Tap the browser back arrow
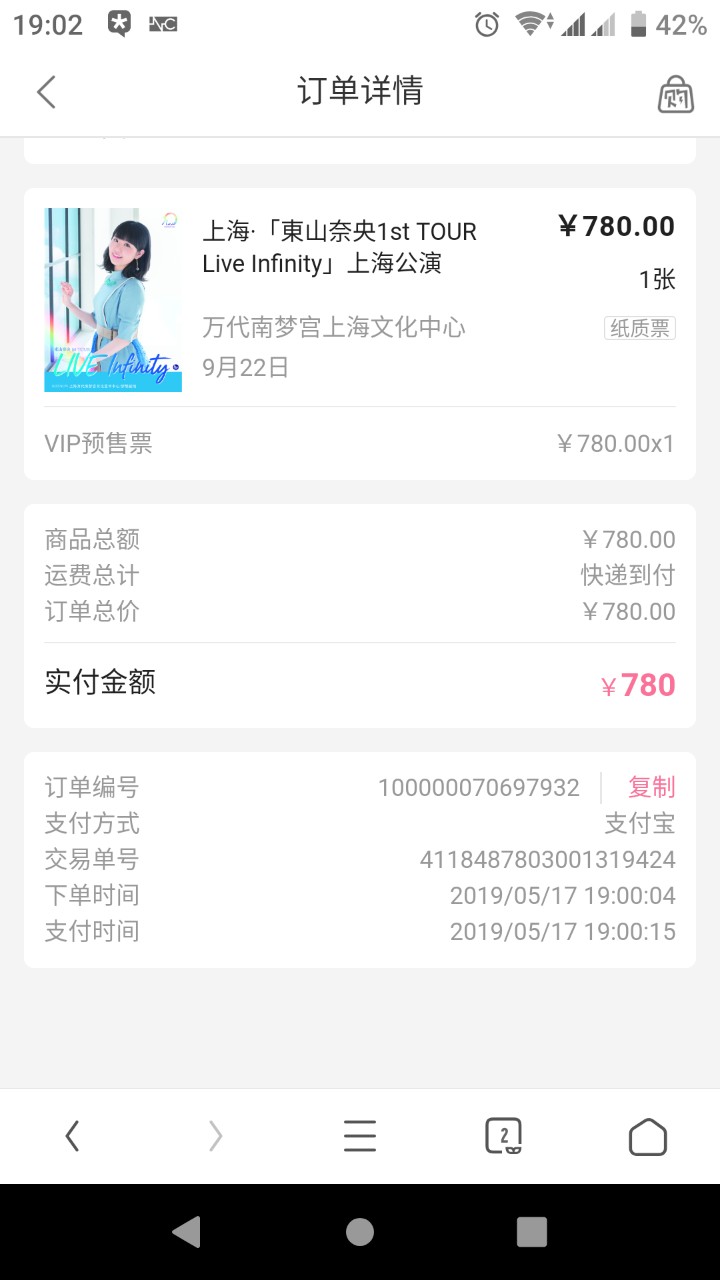The image size is (720, 1280). pyautogui.click(x=72, y=1136)
